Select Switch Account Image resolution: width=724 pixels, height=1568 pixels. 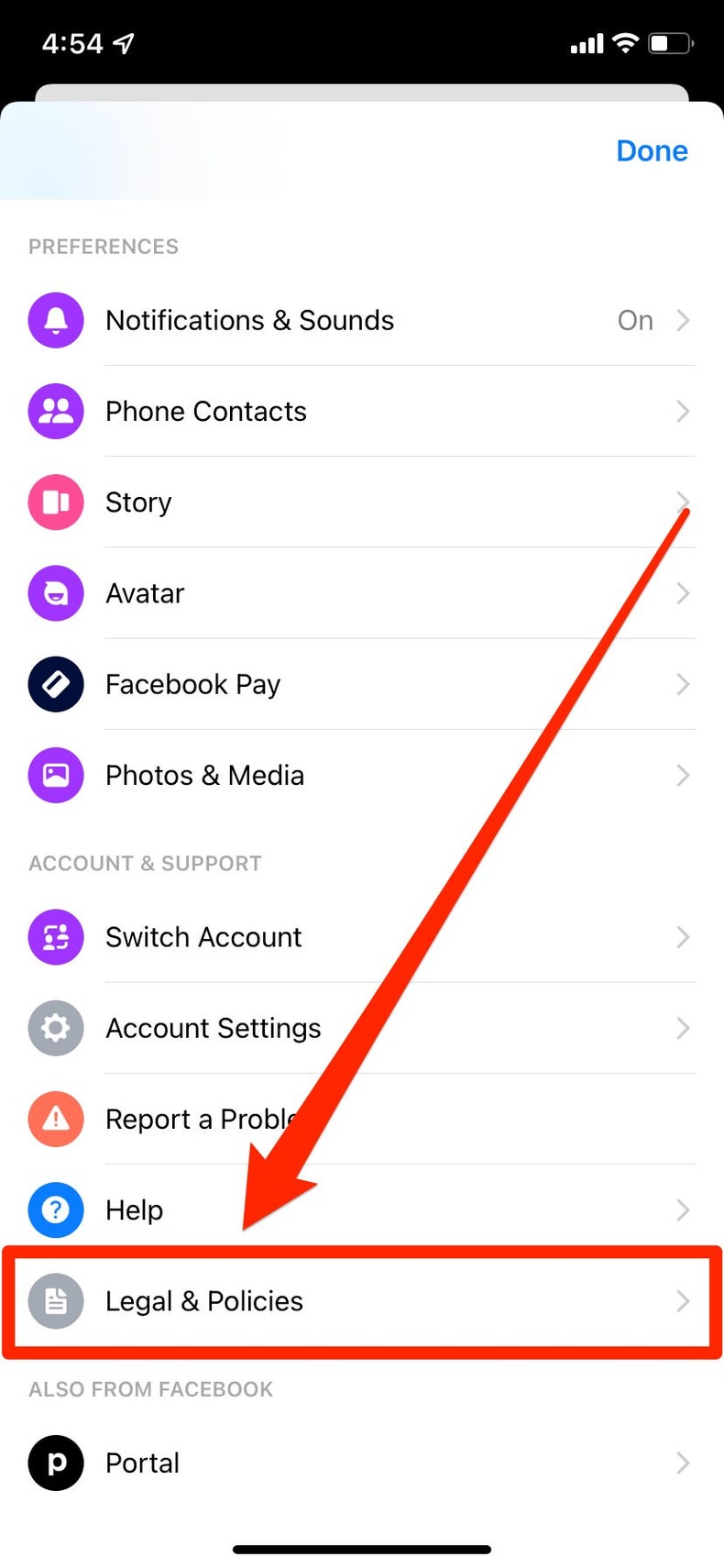coord(203,937)
